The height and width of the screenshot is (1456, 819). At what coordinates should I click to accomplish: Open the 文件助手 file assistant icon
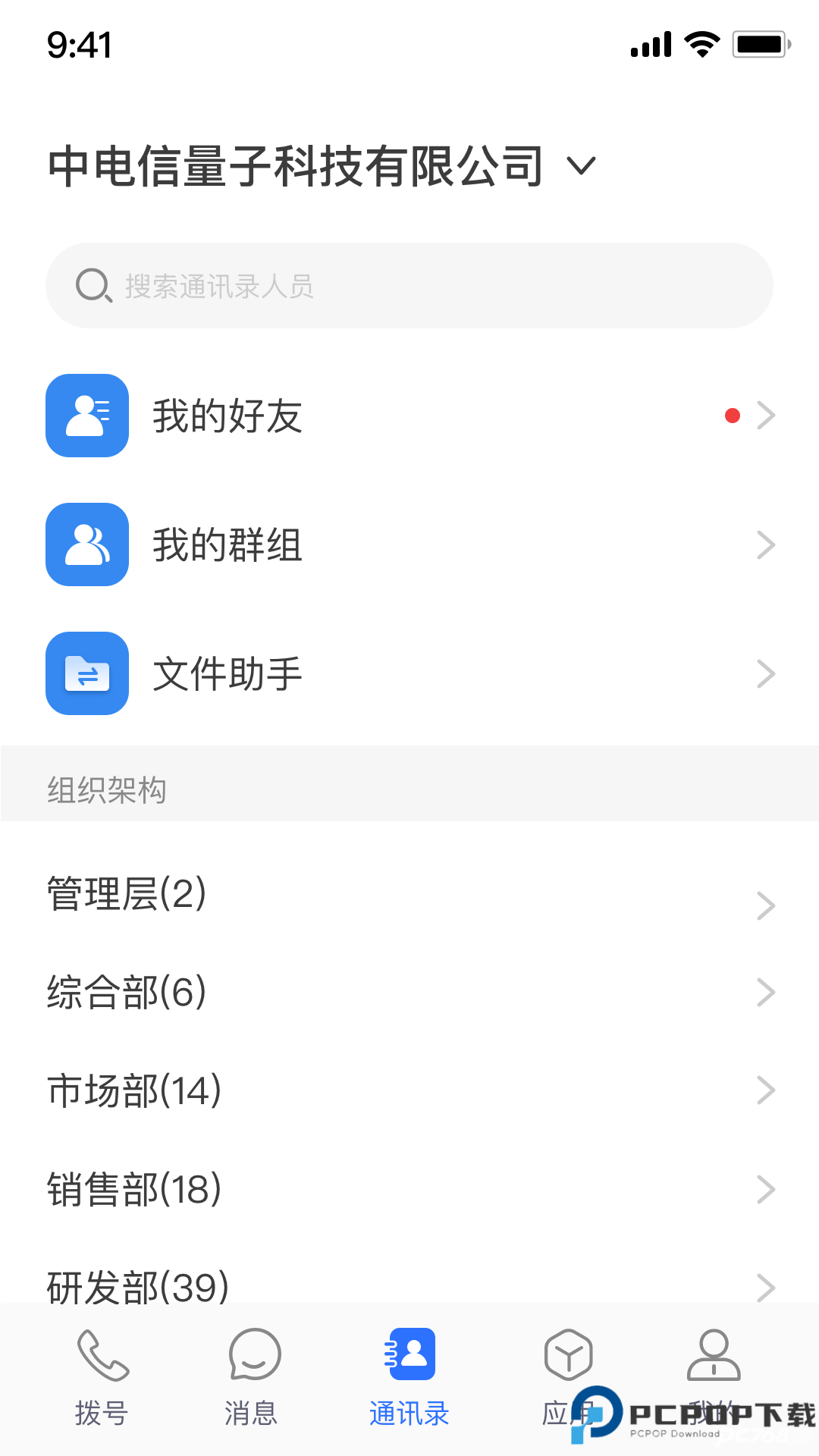coord(86,673)
